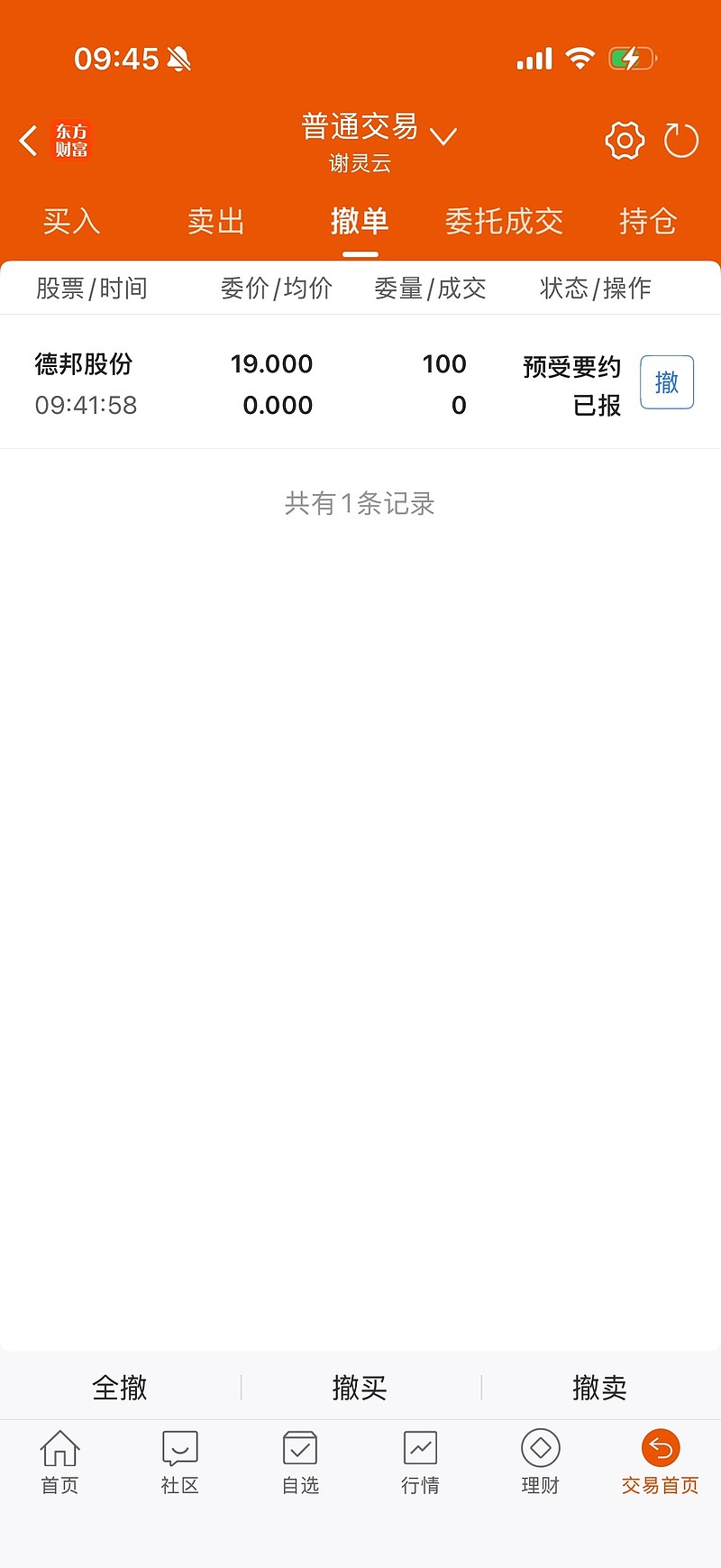Open the settings gear icon
721x1568 pixels.
click(623, 140)
